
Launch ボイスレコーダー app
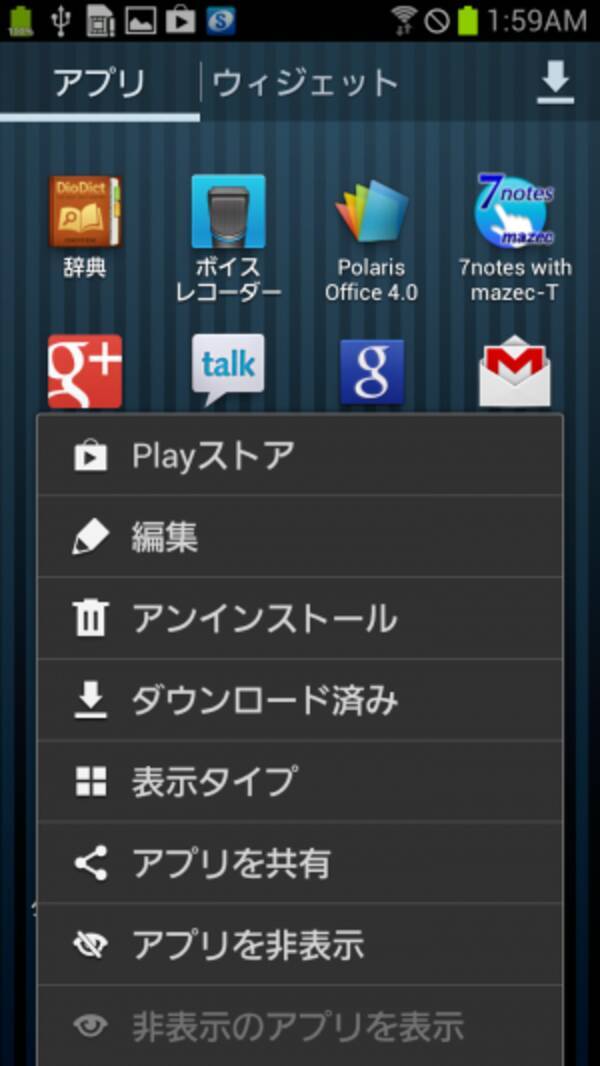pyautogui.click(x=228, y=213)
